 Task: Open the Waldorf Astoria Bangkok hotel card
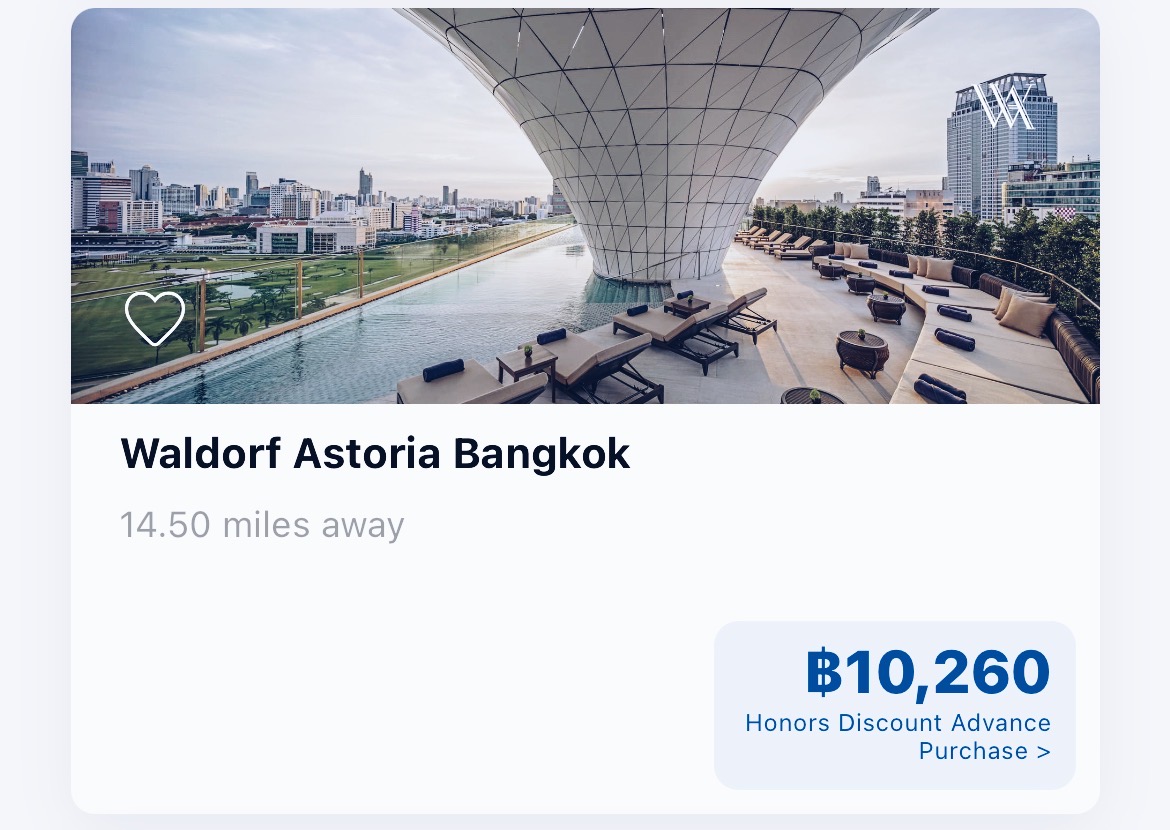(375, 455)
